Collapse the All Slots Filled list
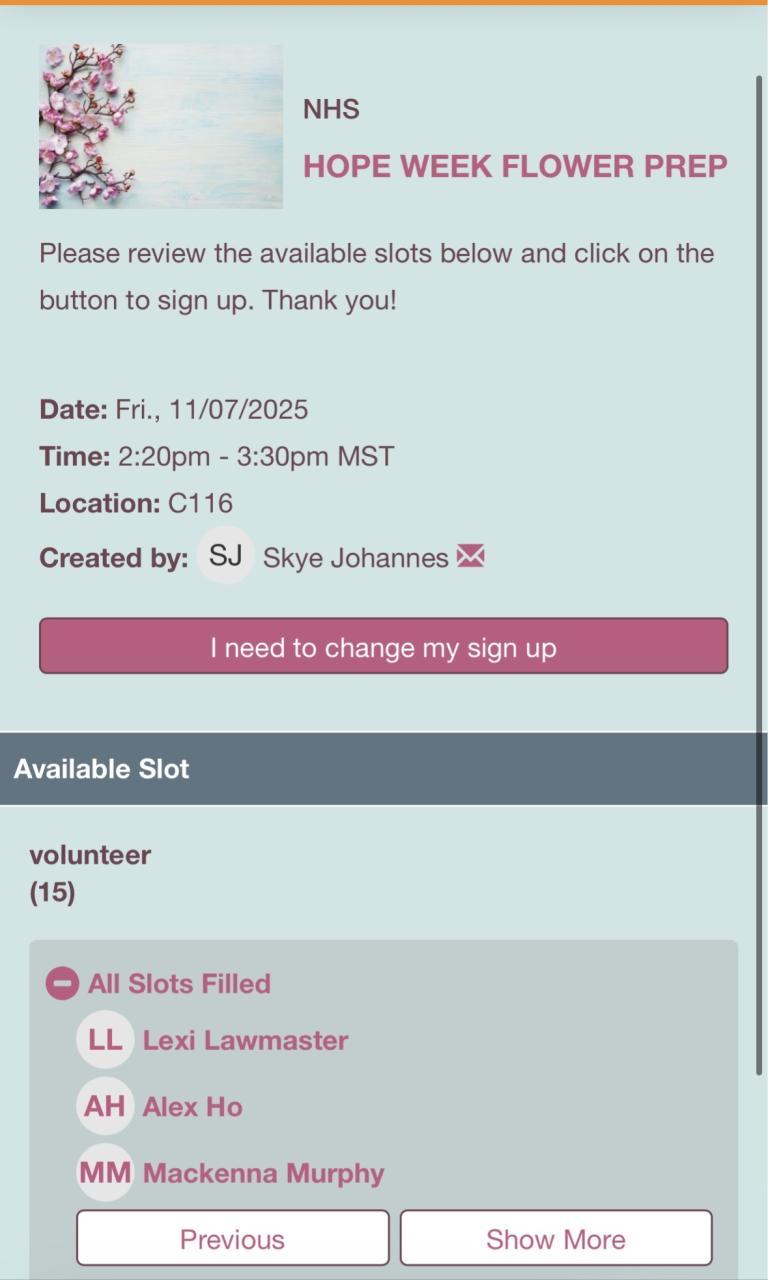The width and height of the screenshot is (768, 1280). click(62, 984)
